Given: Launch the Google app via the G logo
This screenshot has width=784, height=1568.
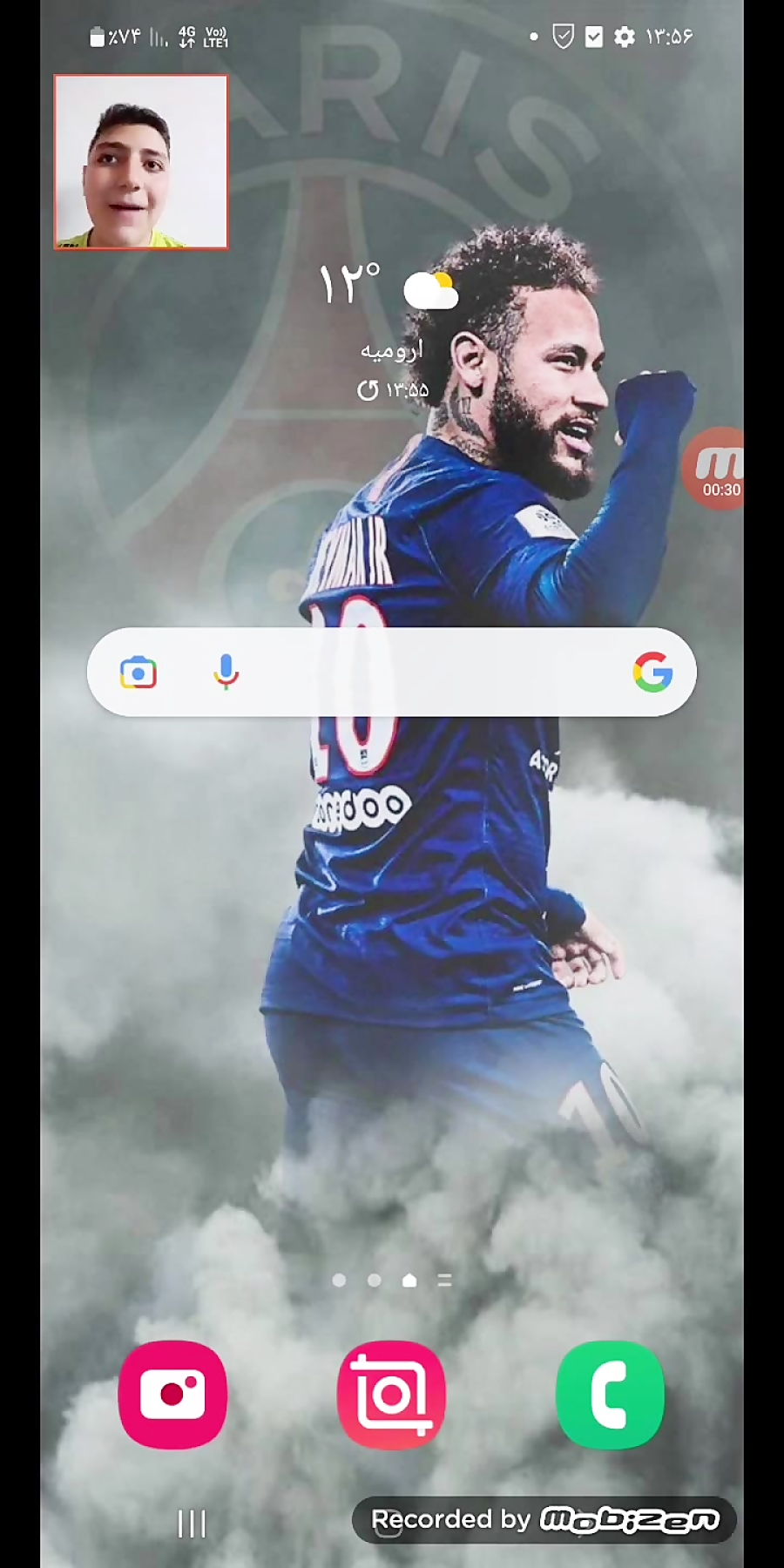Looking at the screenshot, I should point(652,672).
